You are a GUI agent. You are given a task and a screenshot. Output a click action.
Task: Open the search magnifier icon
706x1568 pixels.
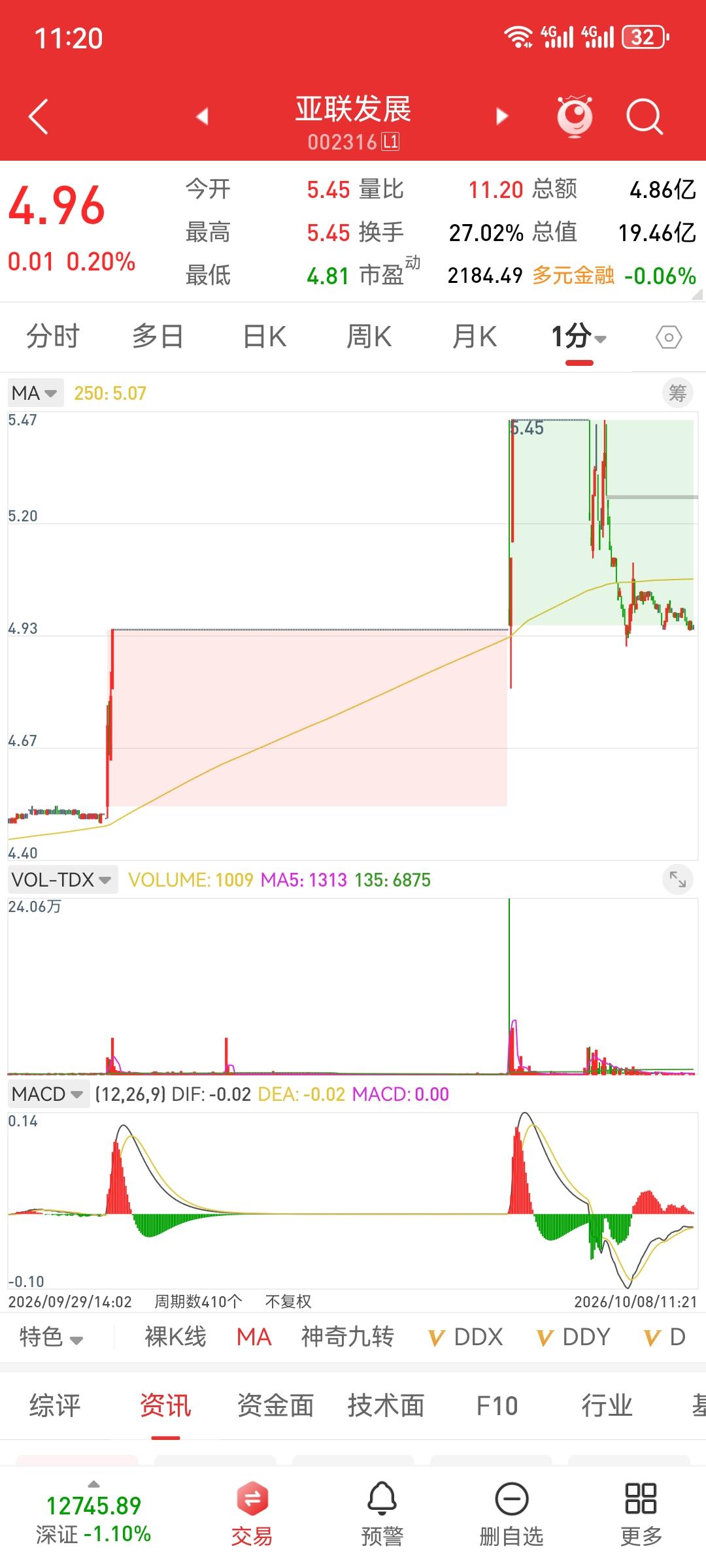[644, 117]
